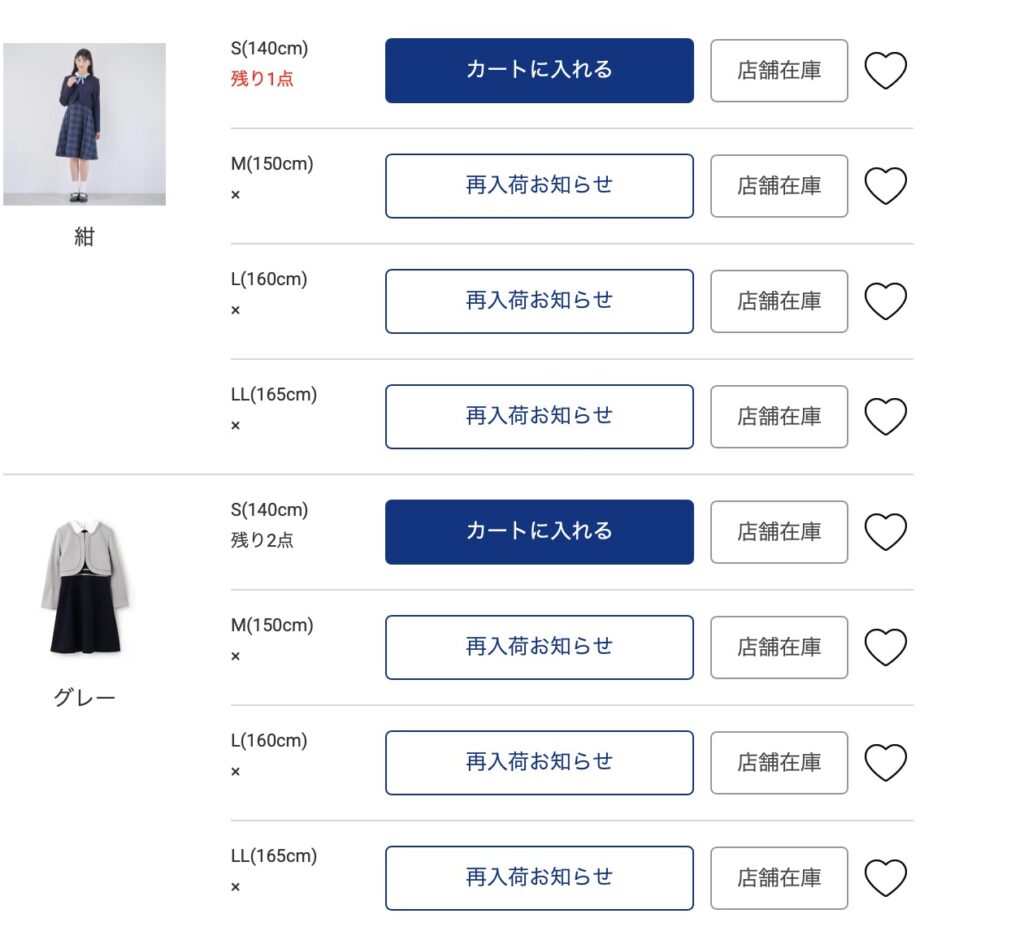Viewport: 1024px width, 931px height.
Task: Check store stock for gray L(160cm)
Action: [x=779, y=763]
